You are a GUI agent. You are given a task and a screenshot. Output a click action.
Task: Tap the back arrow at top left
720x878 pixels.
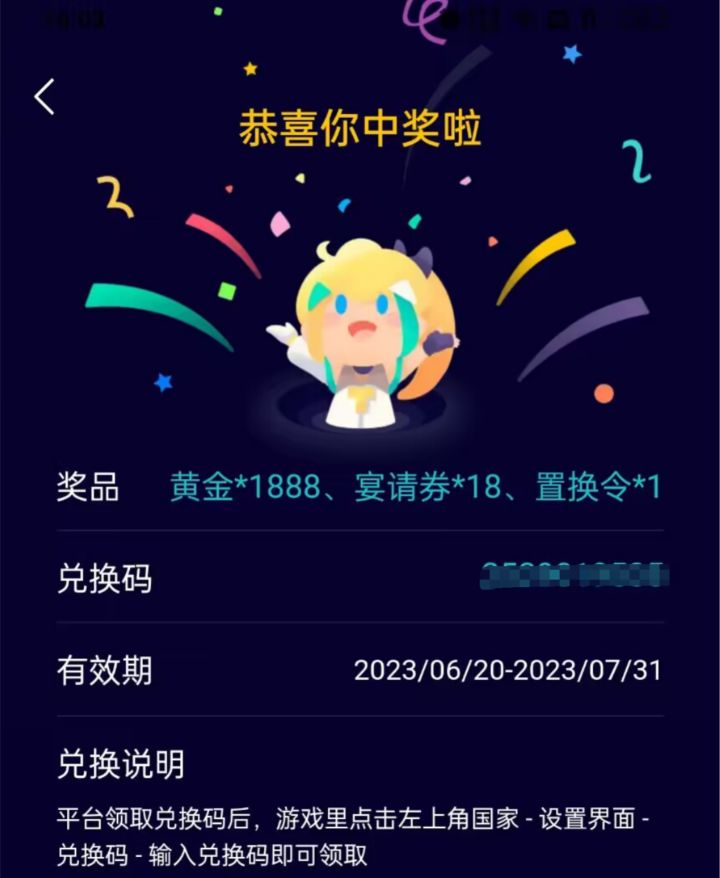click(42, 95)
